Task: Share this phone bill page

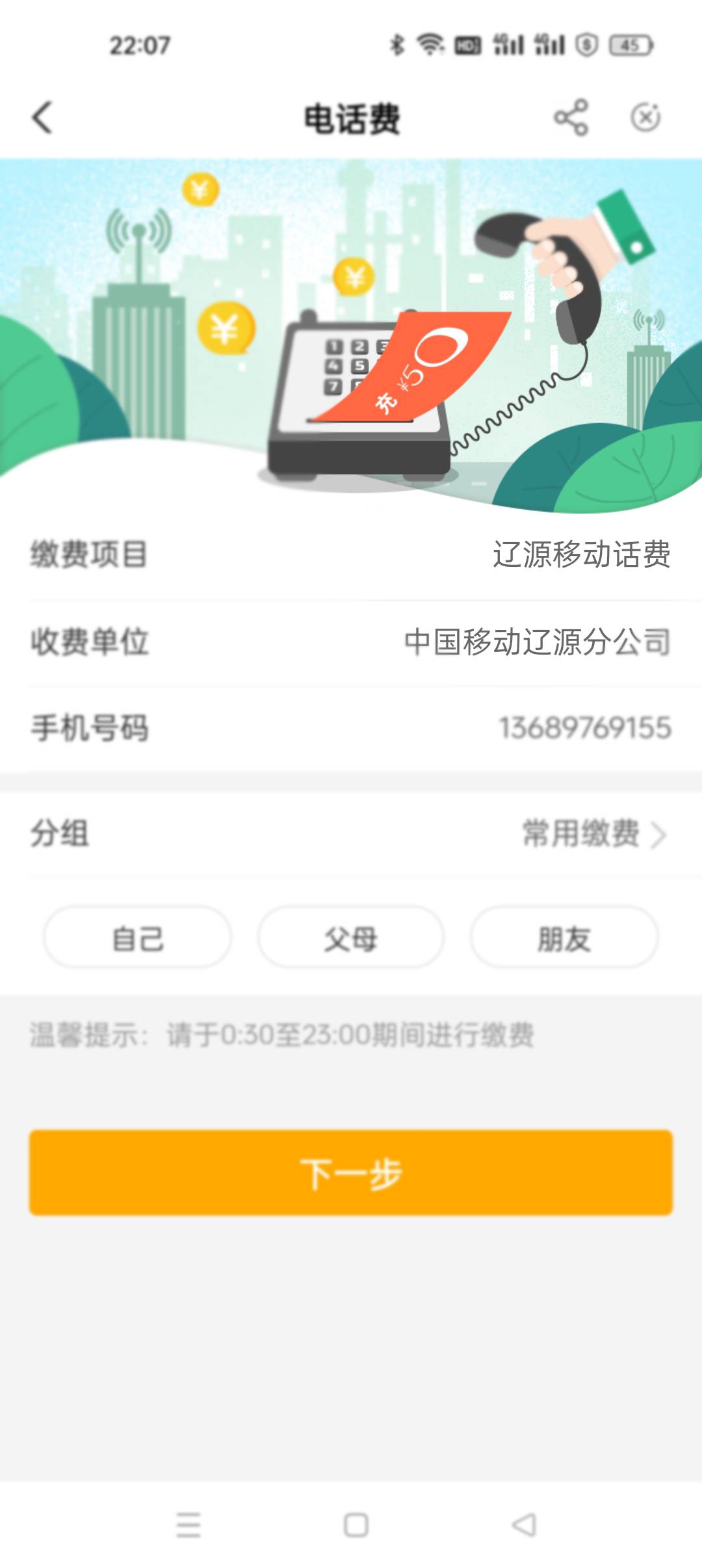Action: (x=571, y=118)
